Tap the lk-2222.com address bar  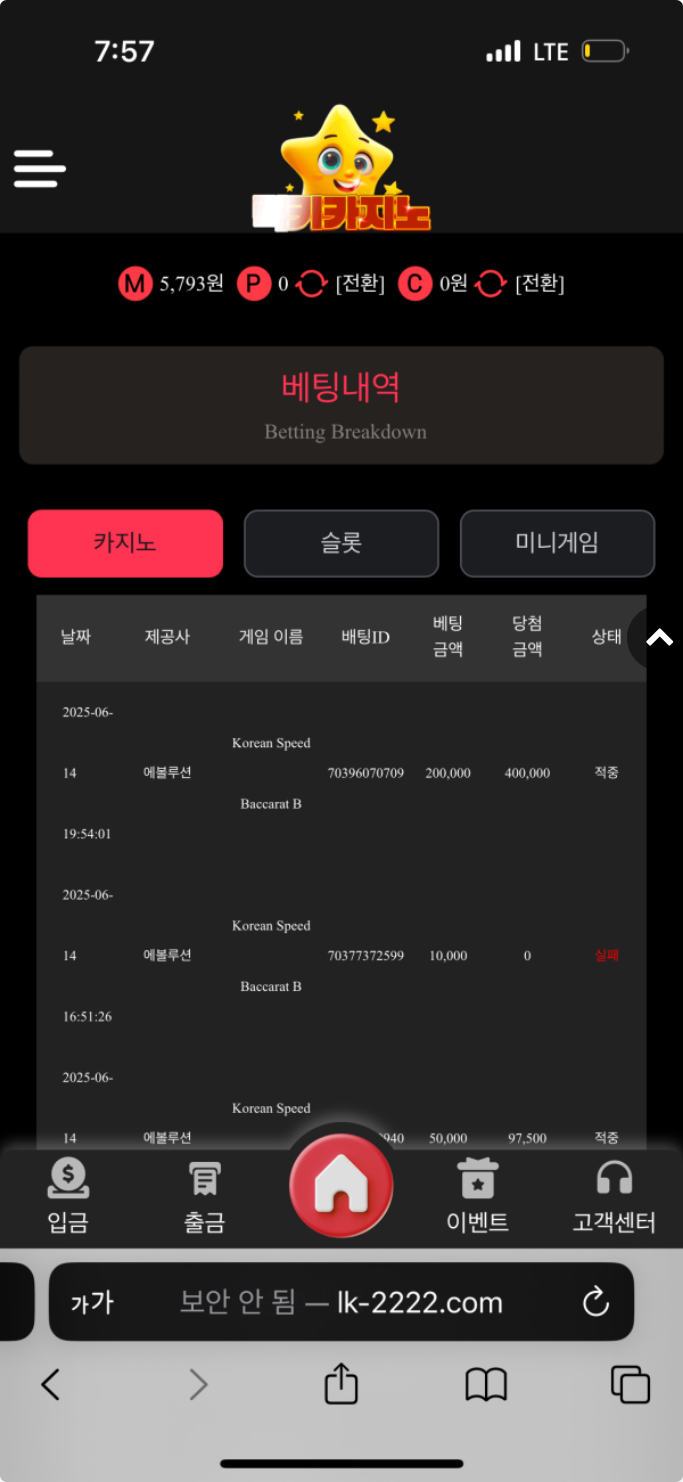tap(341, 1302)
